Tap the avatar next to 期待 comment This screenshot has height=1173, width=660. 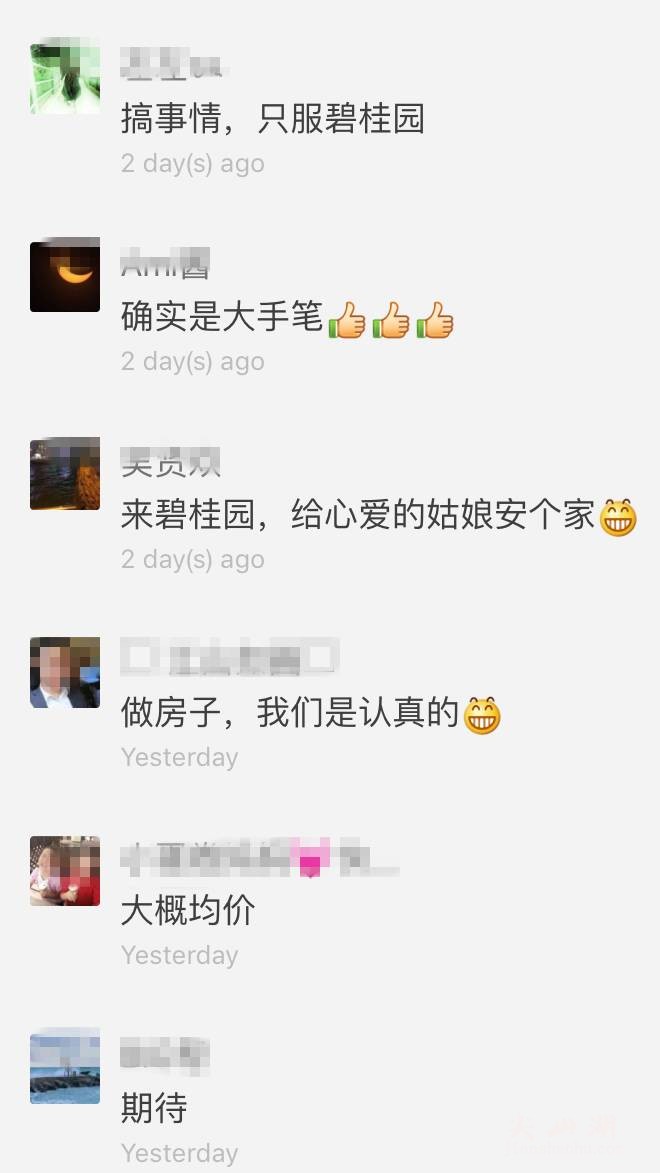[65, 1068]
